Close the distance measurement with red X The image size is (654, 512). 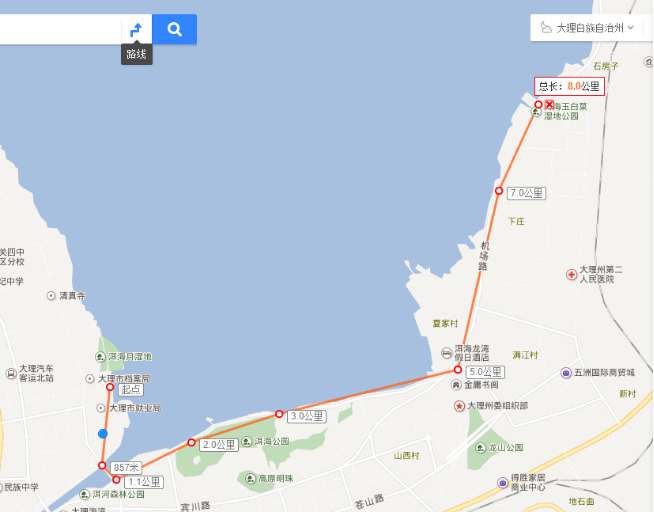[x=549, y=104]
